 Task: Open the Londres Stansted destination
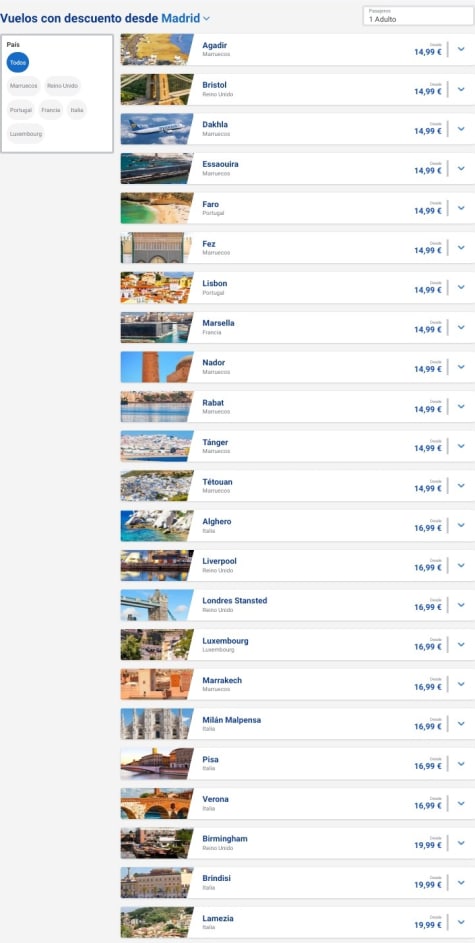298,605
